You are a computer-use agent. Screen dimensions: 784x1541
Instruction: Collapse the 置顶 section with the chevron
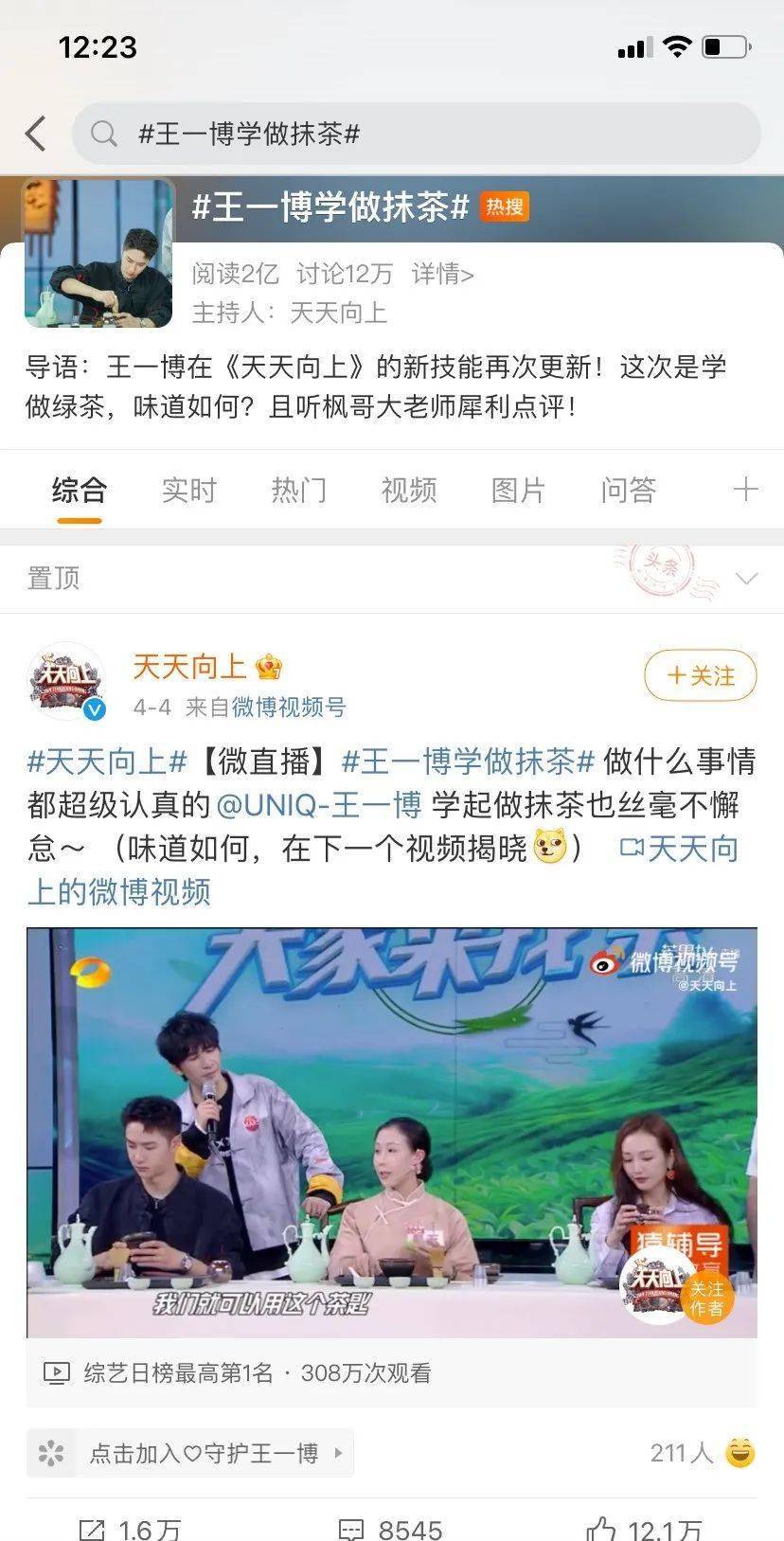(749, 577)
